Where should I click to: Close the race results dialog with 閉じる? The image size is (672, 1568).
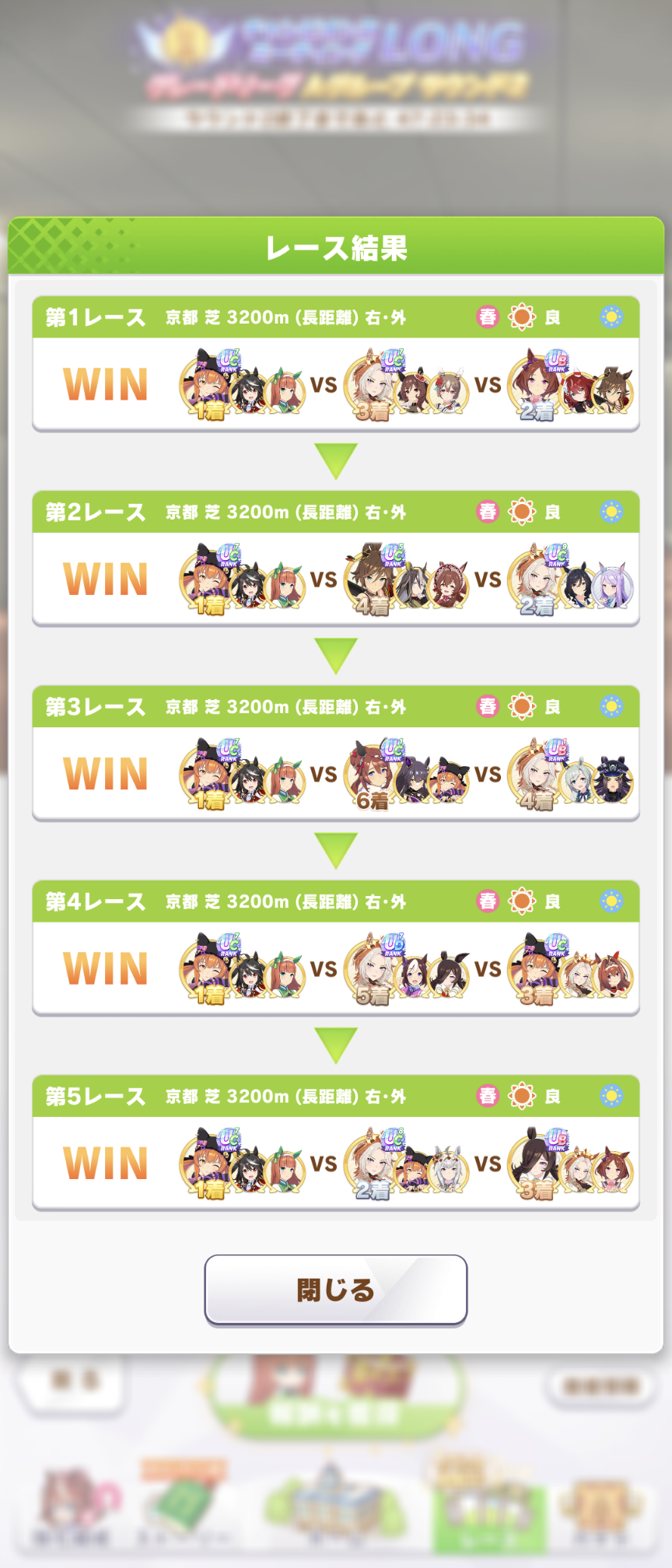[335, 1290]
